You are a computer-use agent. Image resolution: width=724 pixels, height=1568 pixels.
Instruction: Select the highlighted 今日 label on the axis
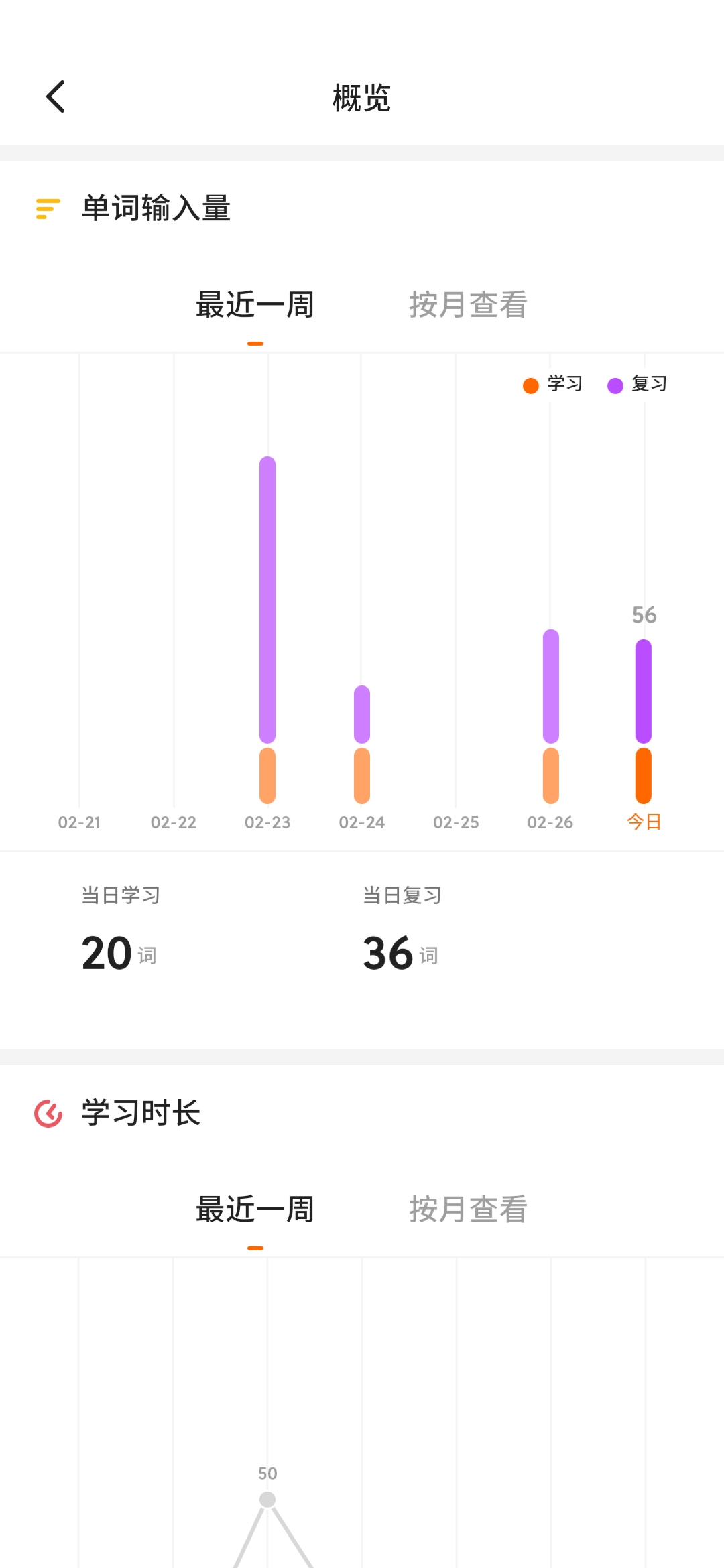click(642, 823)
